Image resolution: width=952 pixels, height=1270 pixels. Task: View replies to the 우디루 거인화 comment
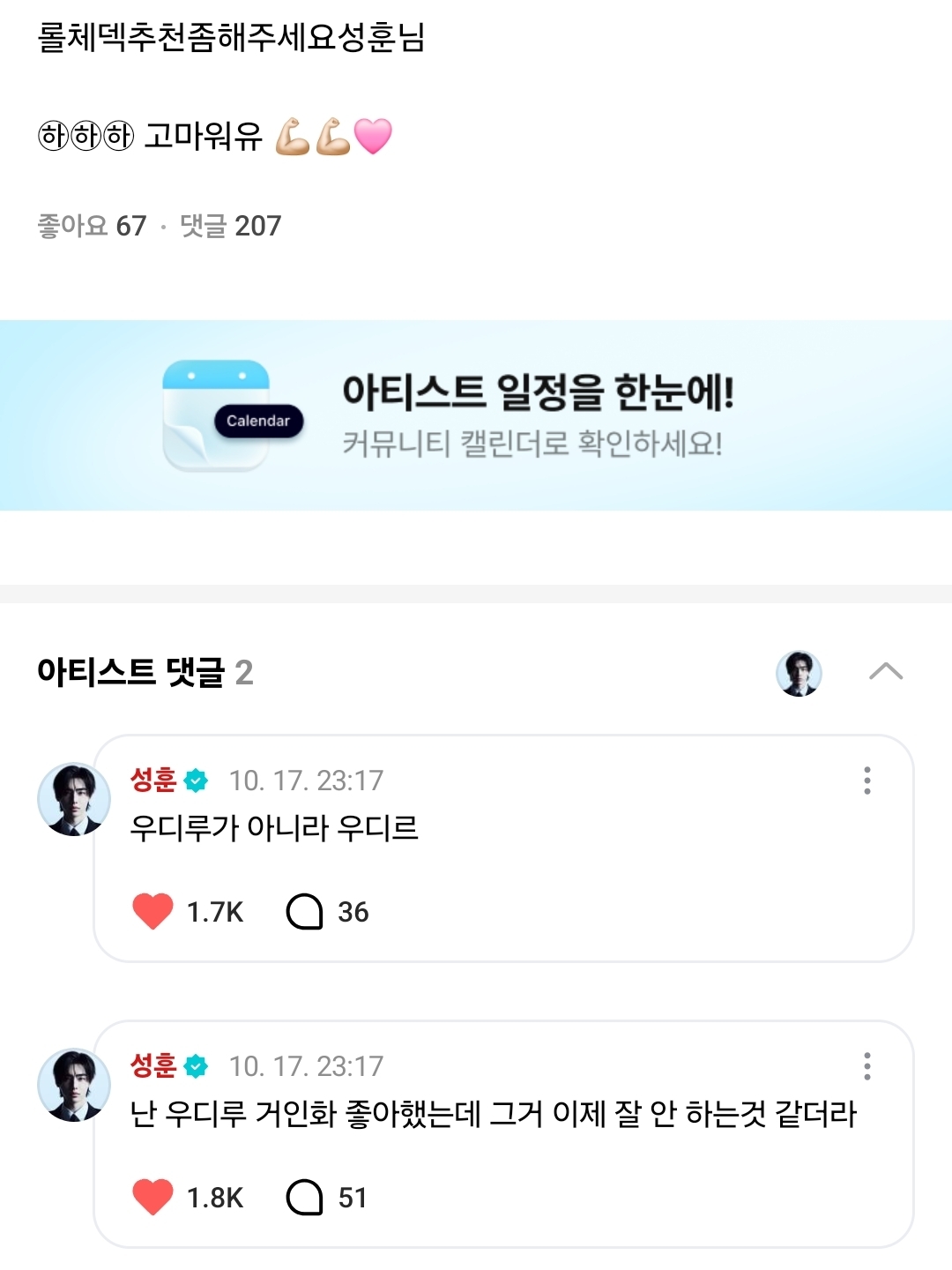click(305, 1197)
